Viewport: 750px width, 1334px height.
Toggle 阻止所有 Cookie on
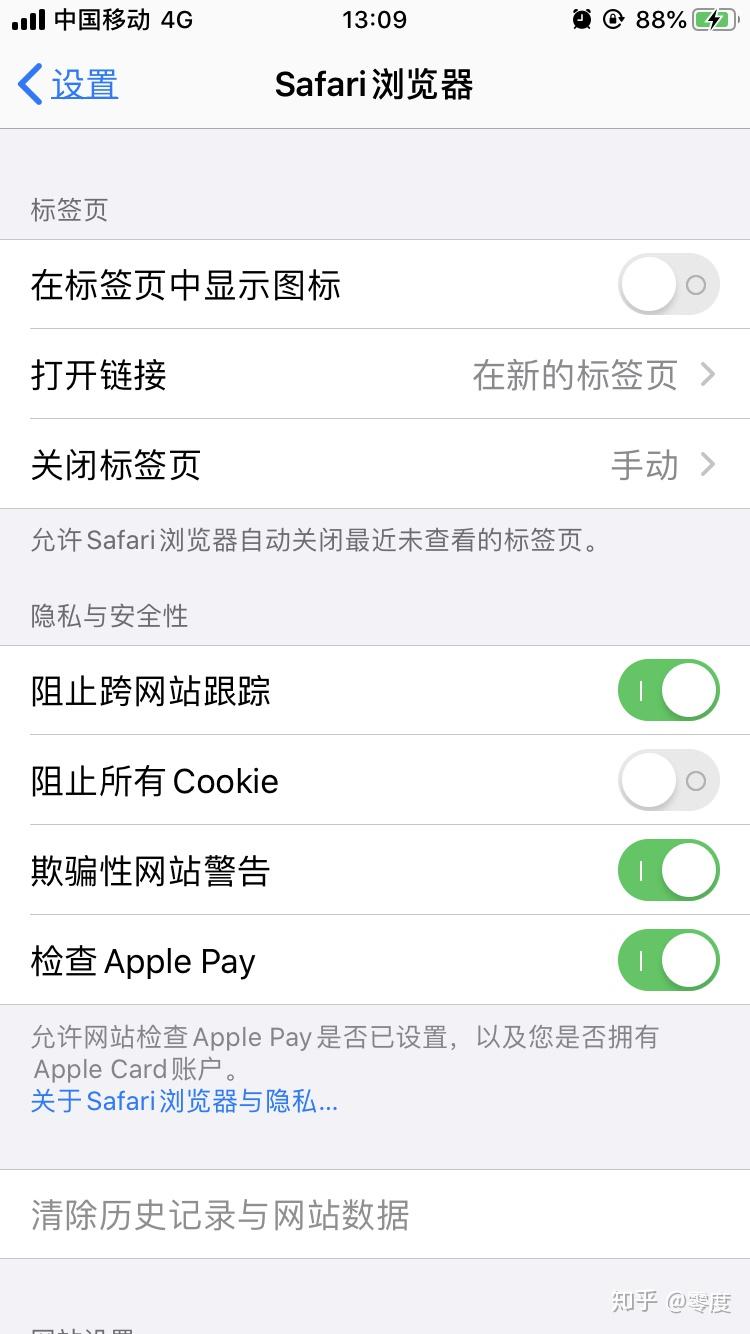[x=668, y=780]
